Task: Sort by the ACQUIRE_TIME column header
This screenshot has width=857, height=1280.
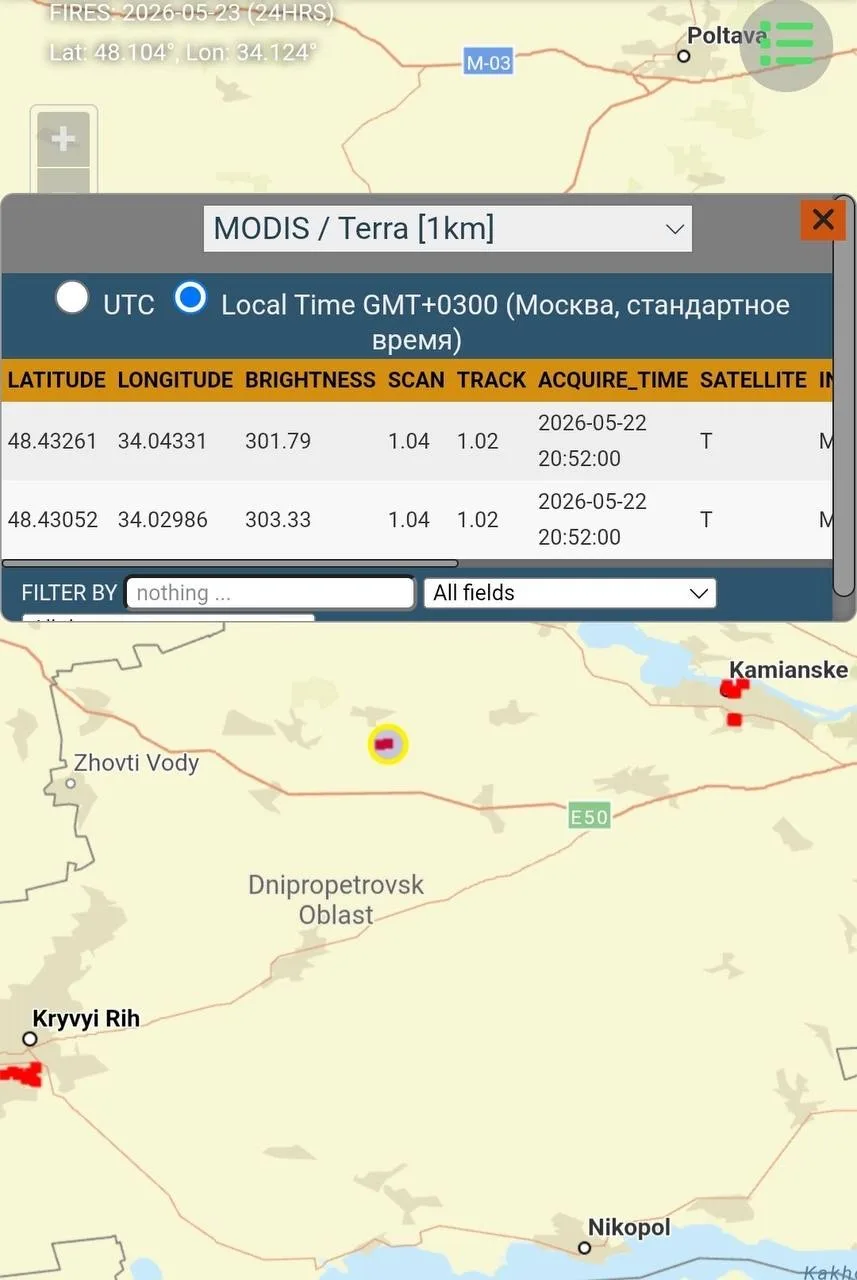Action: click(x=613, y=380)
